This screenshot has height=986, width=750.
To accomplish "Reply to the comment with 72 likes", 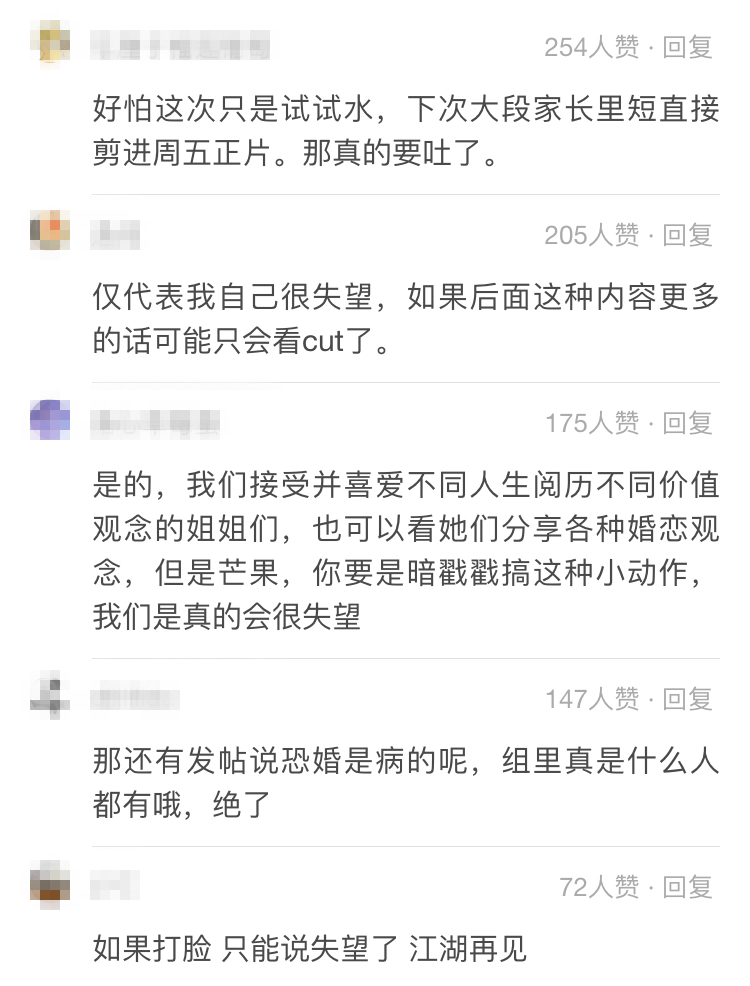I will coord(688,886).
